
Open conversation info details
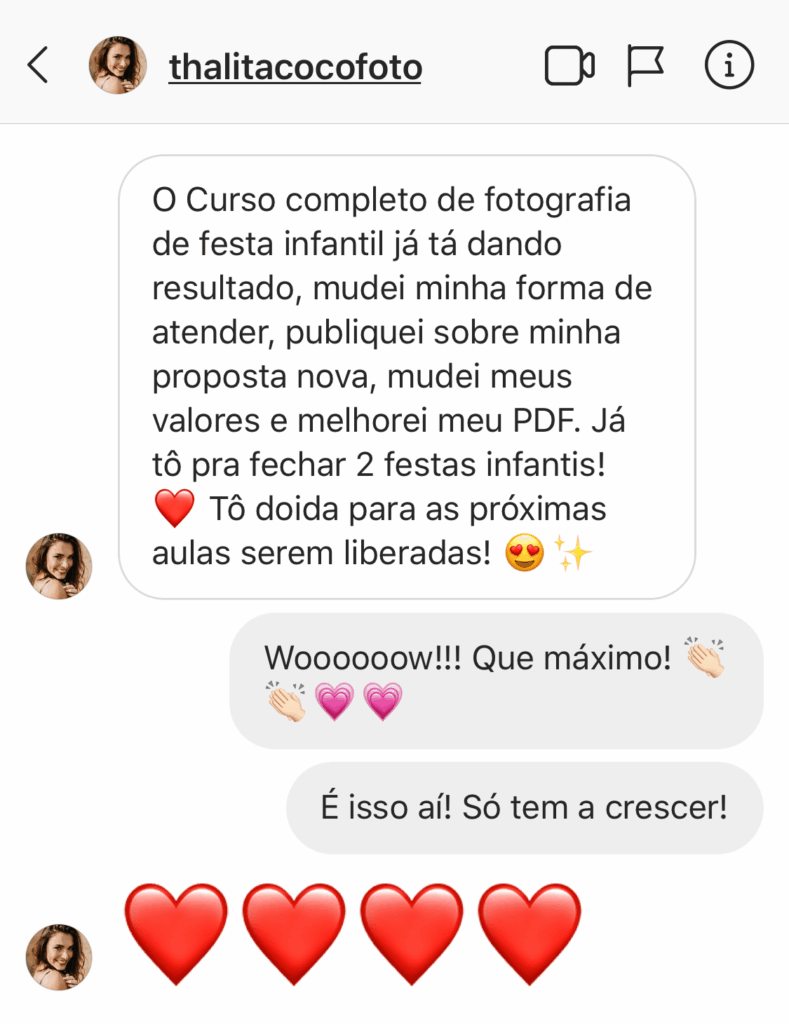click(x=730, y=66)
